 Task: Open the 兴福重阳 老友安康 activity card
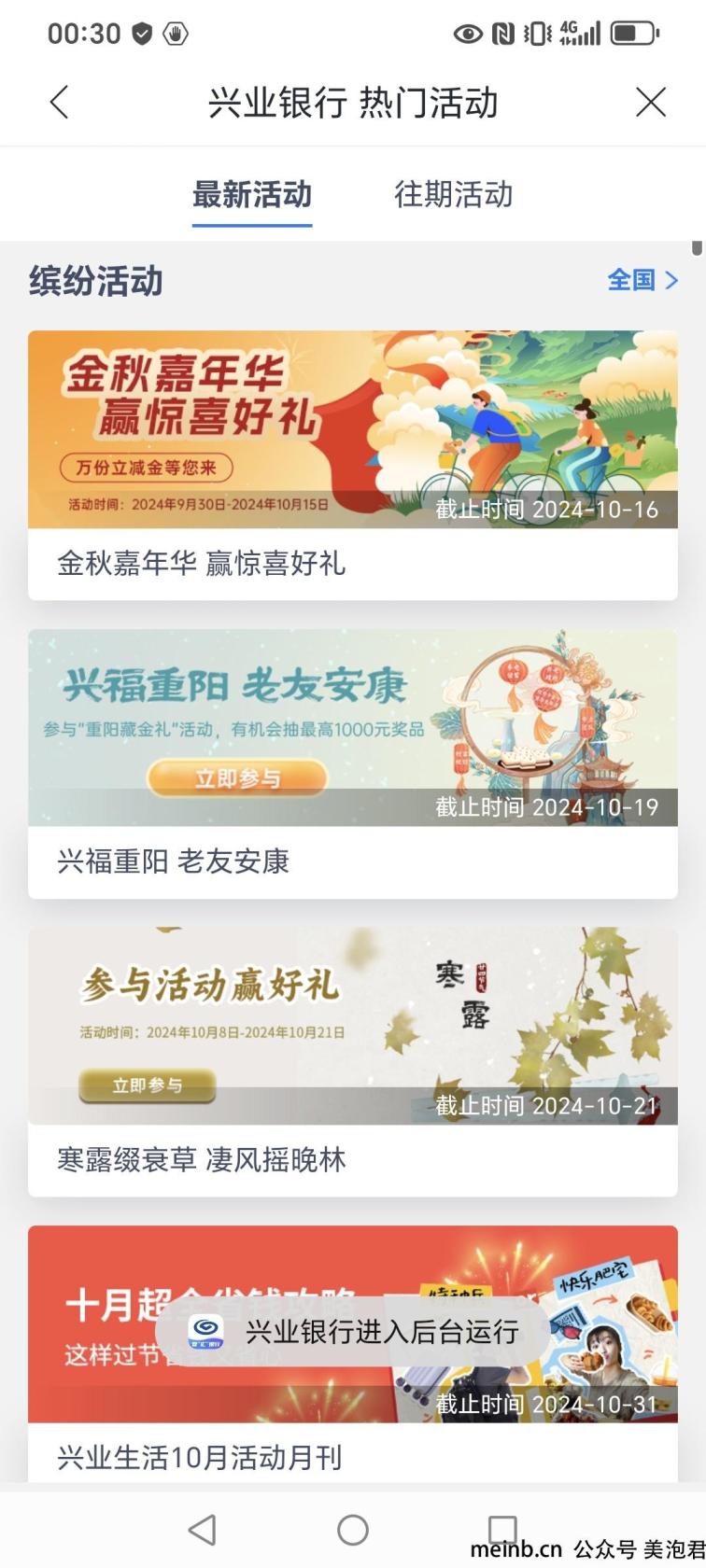tap(352, 763)
